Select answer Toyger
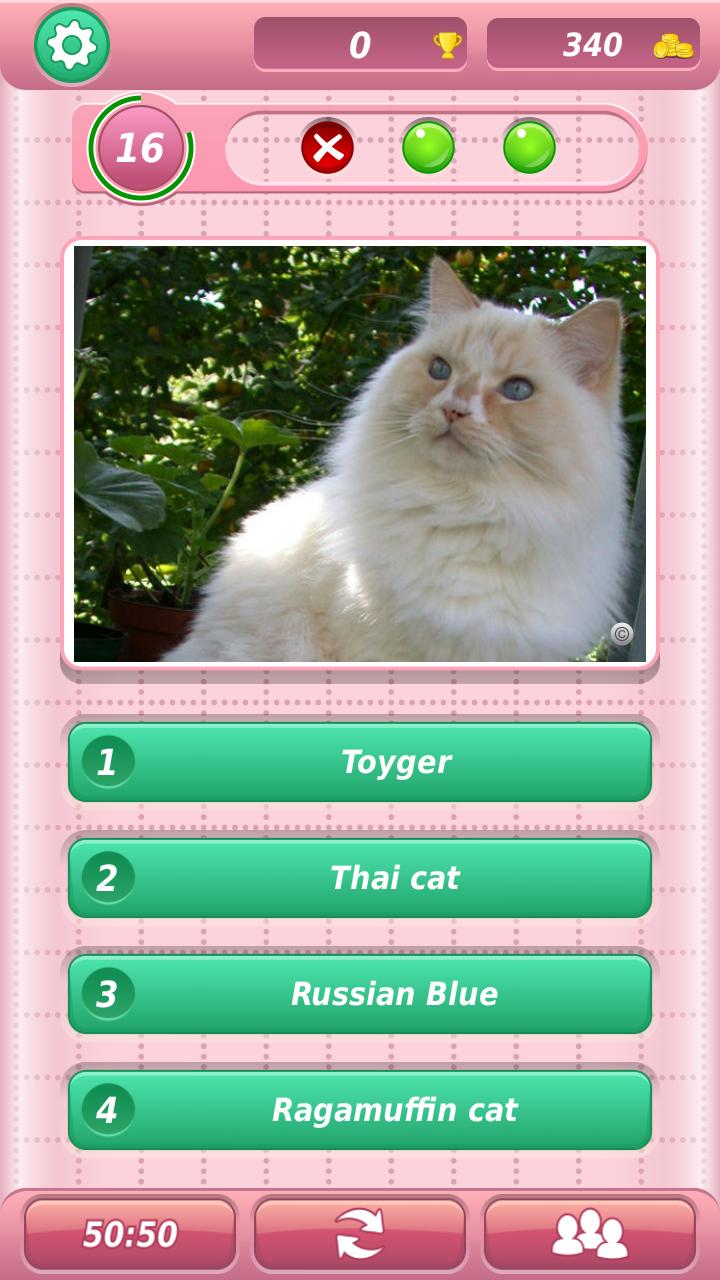This screenshot has height=1280, width=720. tap(360, 762)
